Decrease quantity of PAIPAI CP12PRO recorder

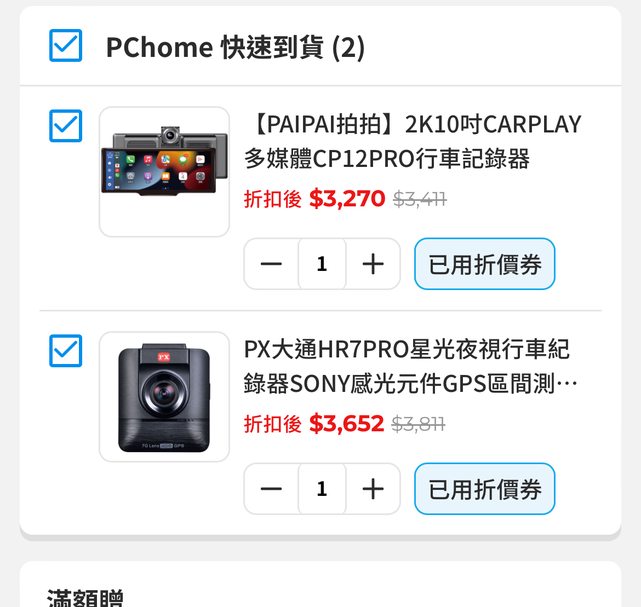pyautogui.click(x=271, y=264)
